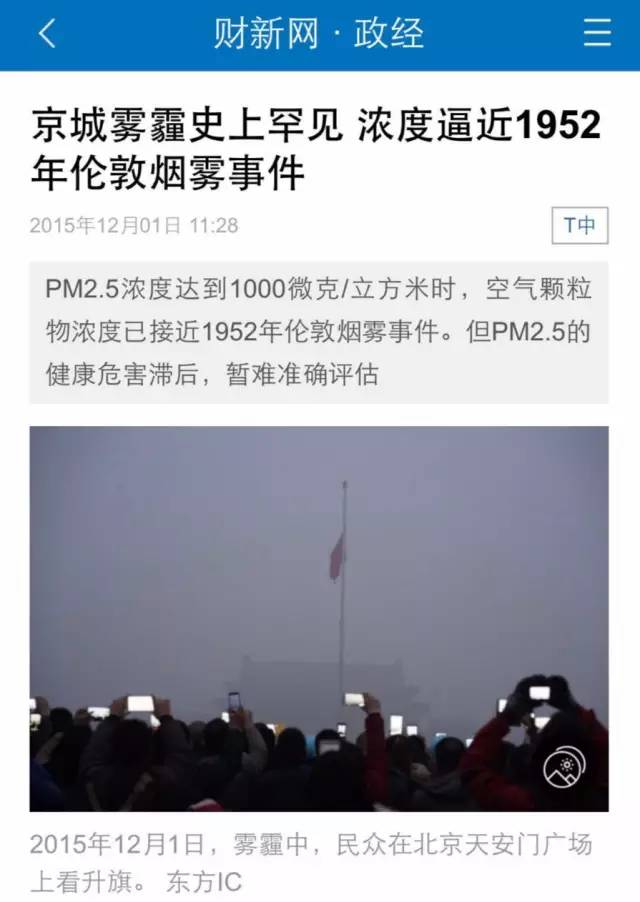Go back using the top-left arrow
This screenshot has height=902, width=640.
(47, 34)
